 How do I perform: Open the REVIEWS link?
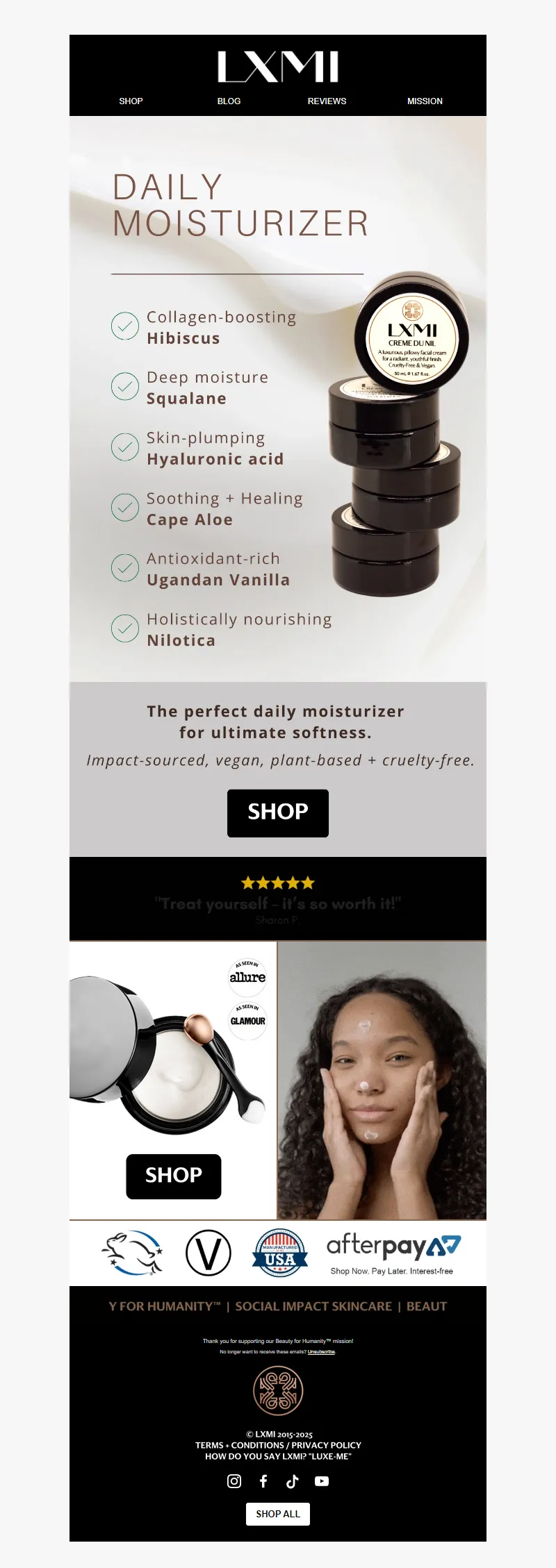click(327, 101)
